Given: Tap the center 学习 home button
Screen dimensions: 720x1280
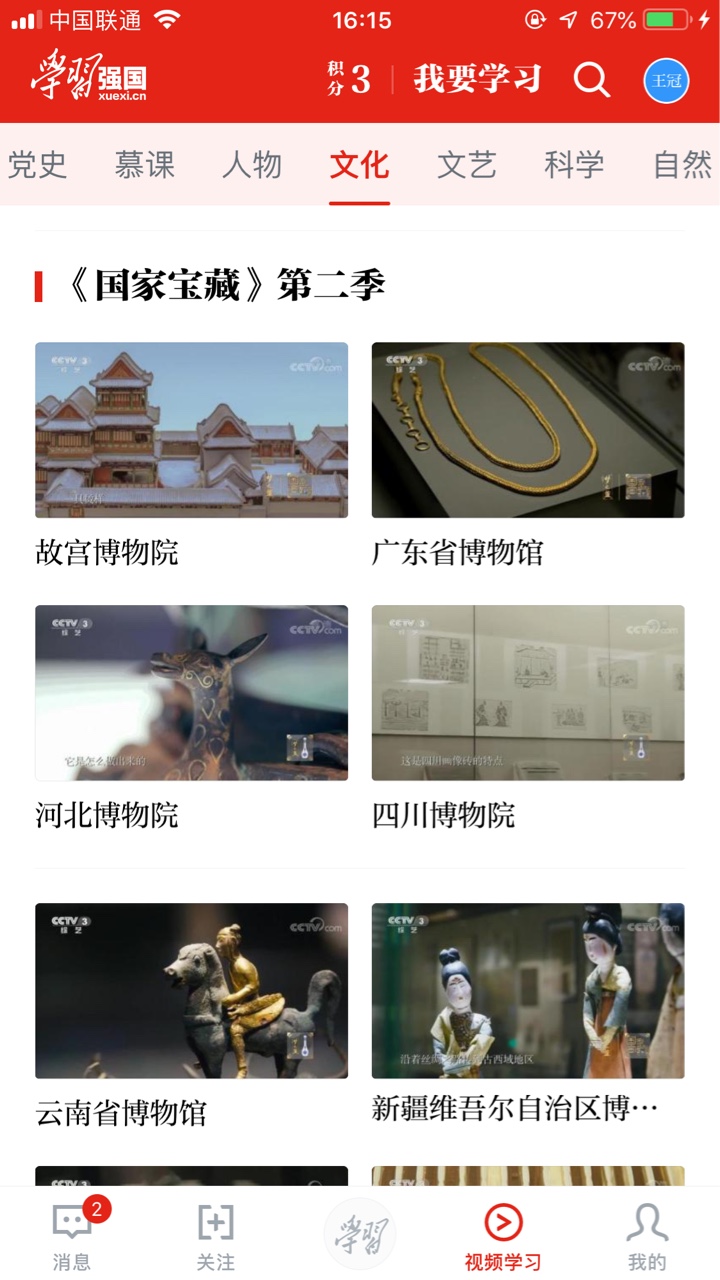Looking at the screenshot, I should 360,1233.
